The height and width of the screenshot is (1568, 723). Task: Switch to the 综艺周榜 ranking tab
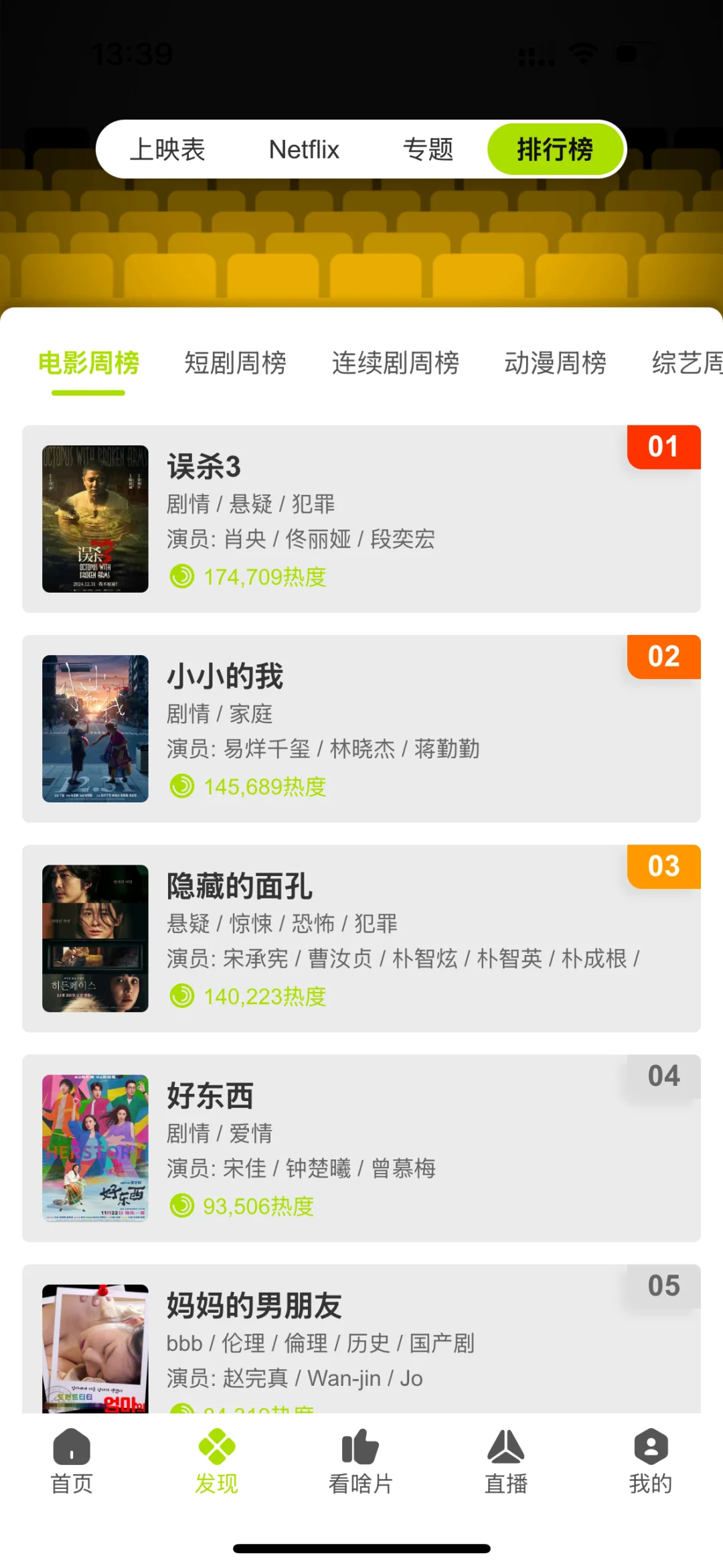click(686, 363)
